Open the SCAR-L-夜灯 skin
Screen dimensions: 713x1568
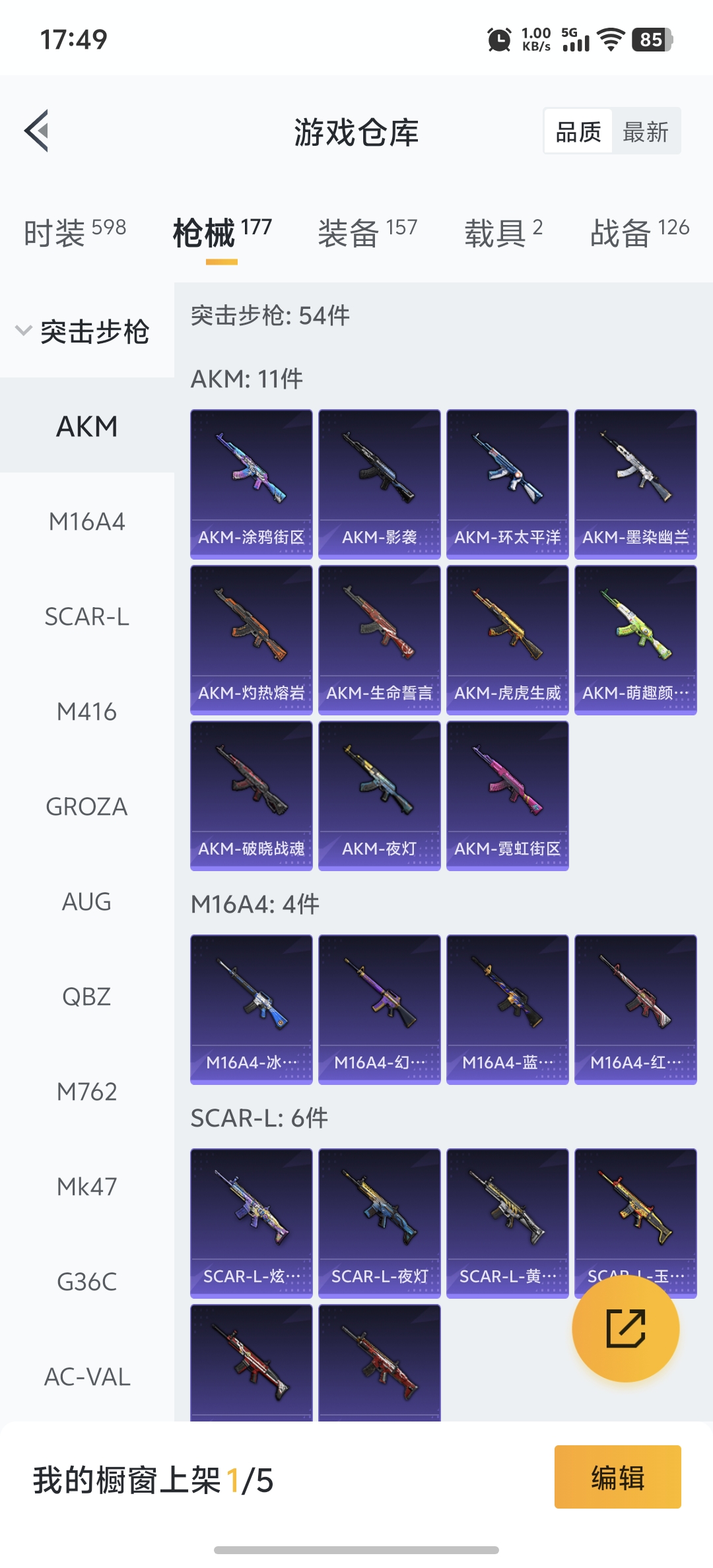pyautogui.click(x=380, y=1223)
